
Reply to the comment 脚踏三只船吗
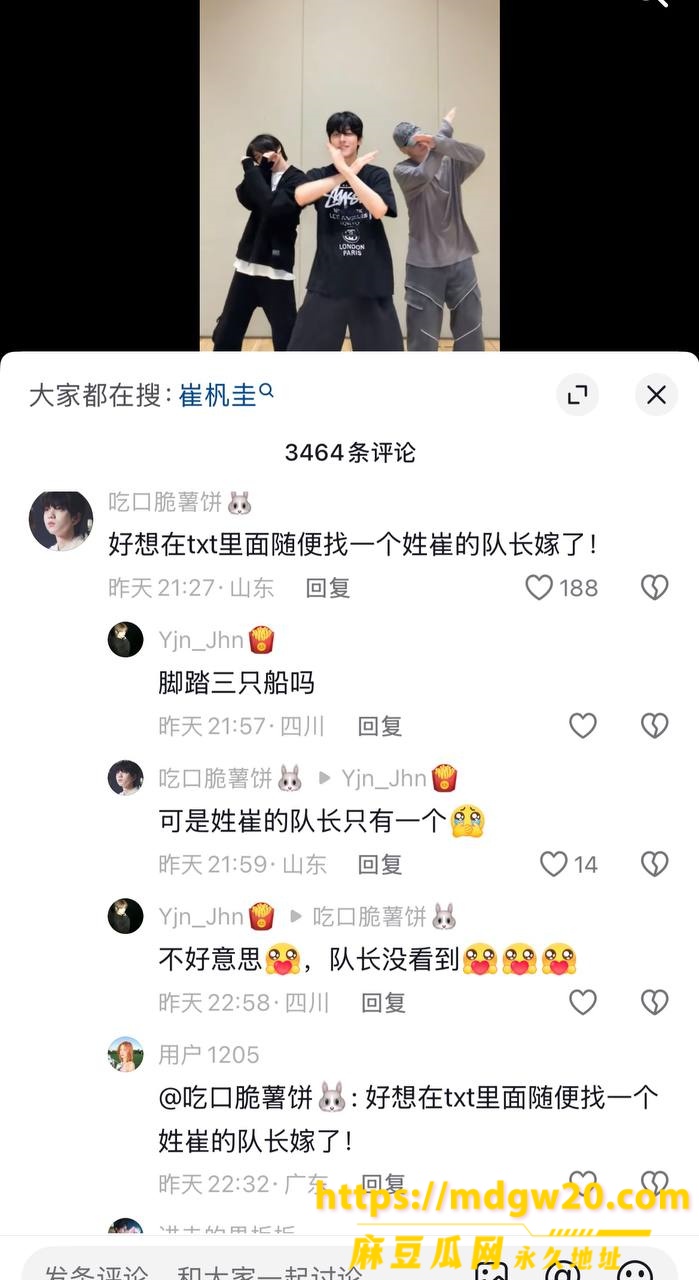coord(380,726)
